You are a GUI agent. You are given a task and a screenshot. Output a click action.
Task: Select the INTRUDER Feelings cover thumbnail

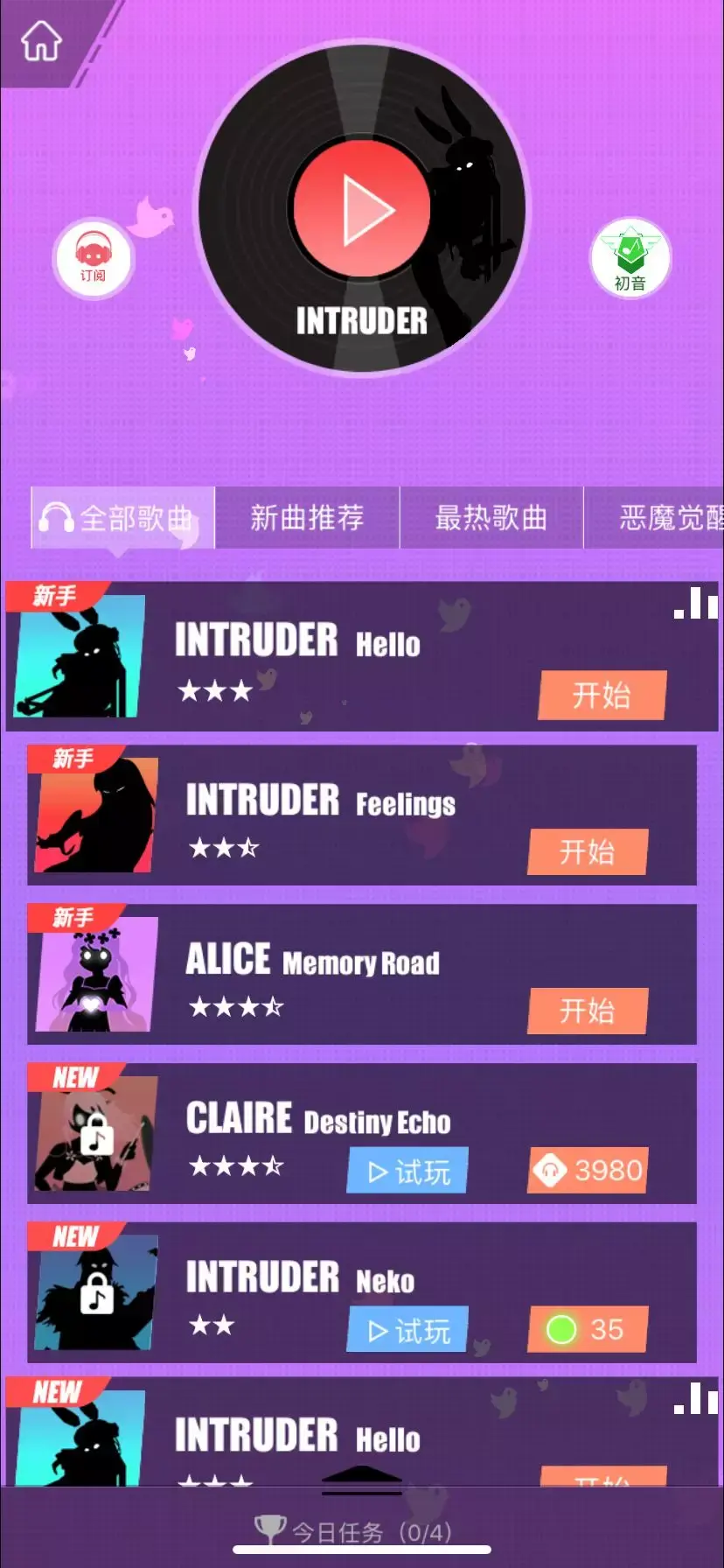tap(96, 815)
